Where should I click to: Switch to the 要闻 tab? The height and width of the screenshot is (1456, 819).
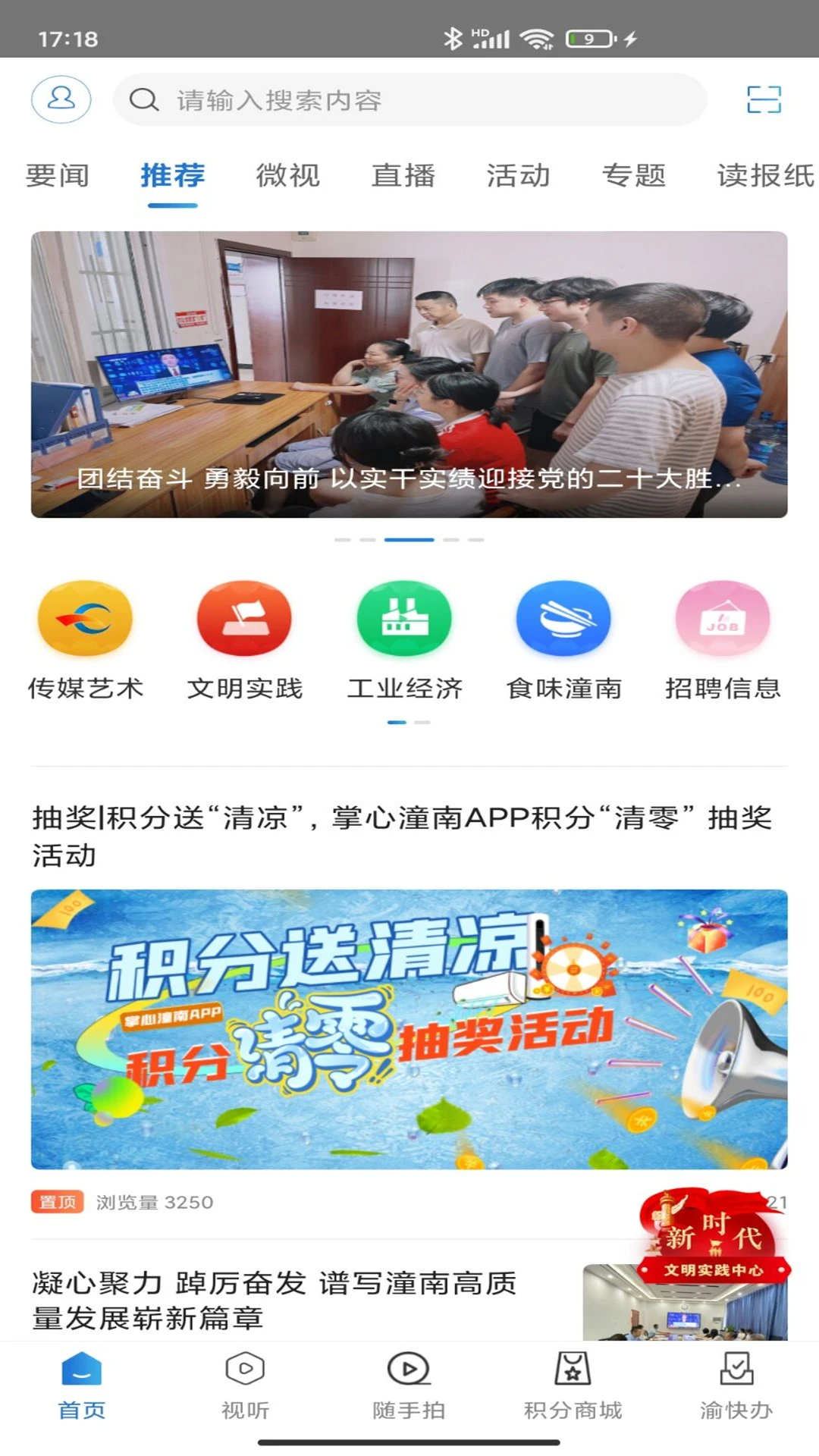(57, 176)
